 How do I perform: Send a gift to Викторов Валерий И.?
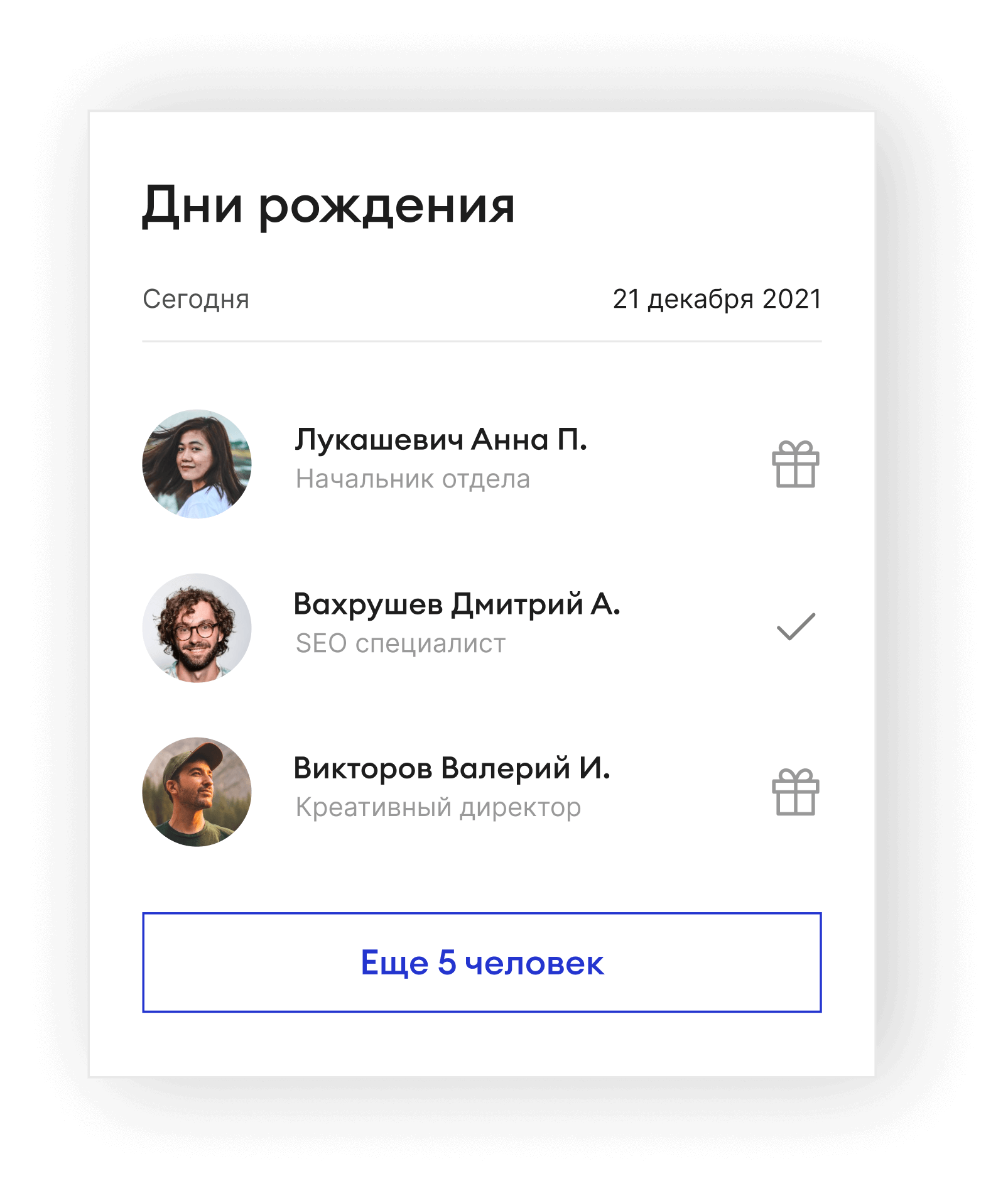point(795,792)
